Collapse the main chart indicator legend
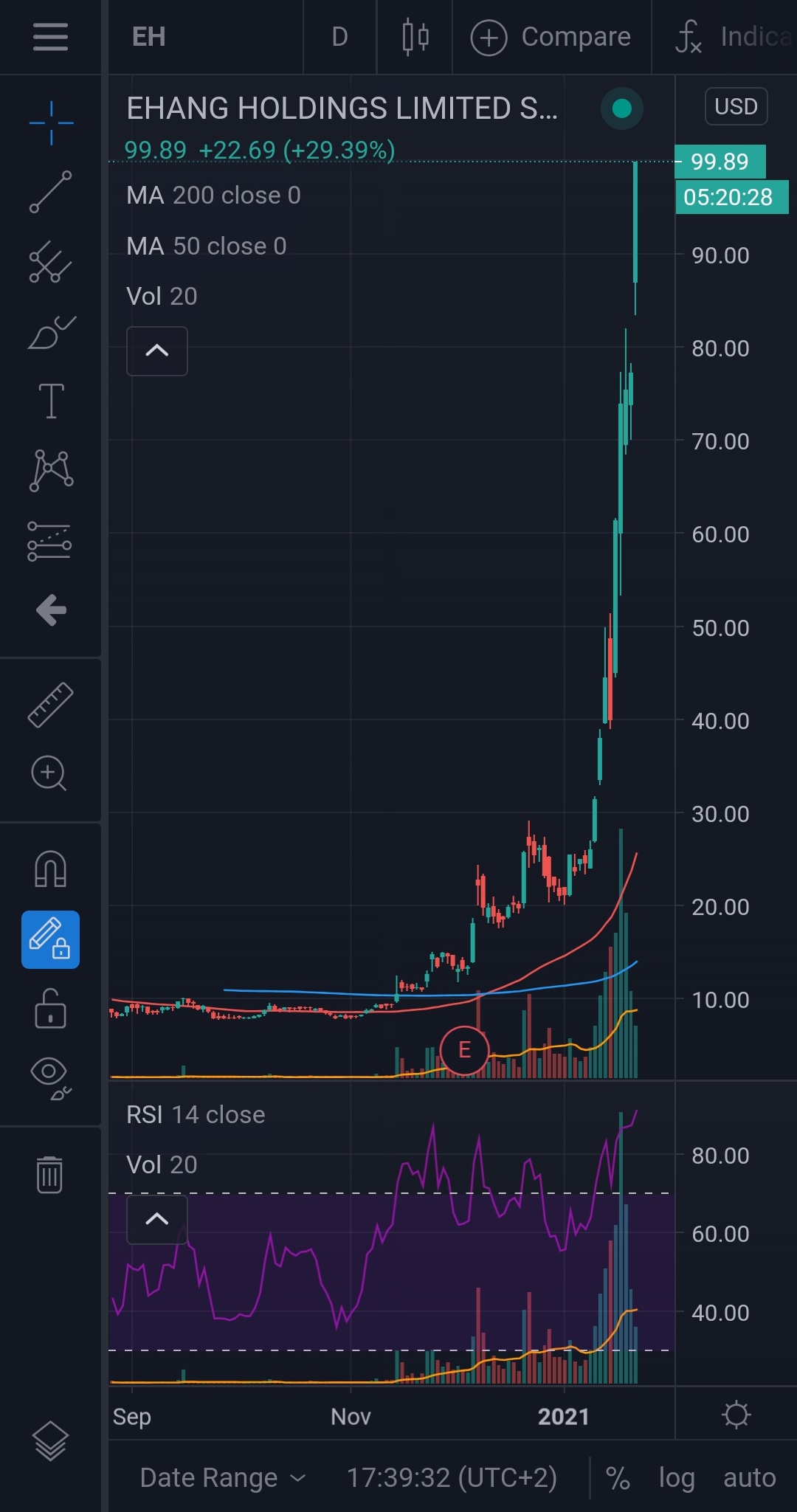This screenshot has height=1512, width=797. [157, 351]
